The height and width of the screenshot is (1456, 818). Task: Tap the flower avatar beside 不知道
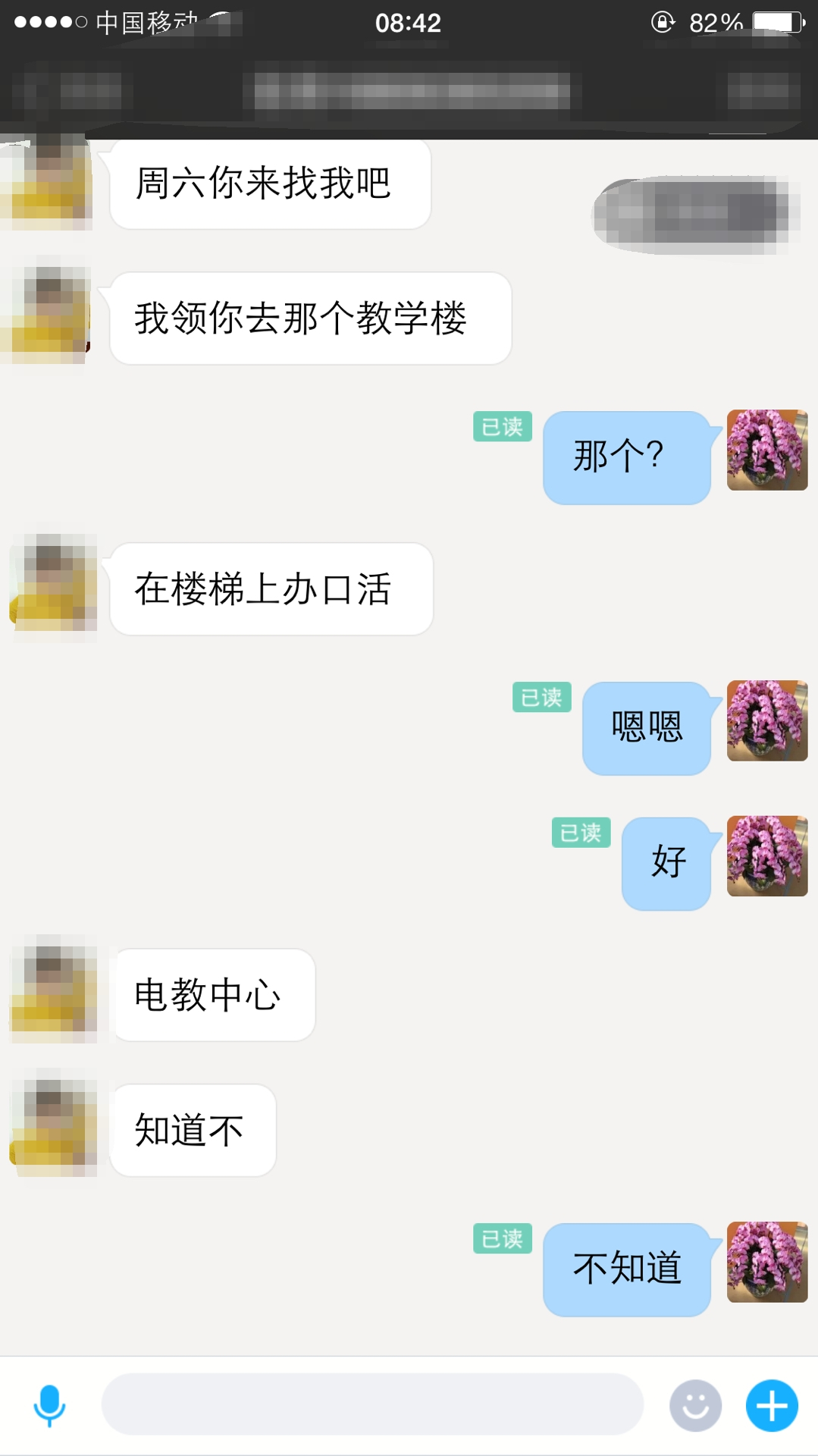pyautogui.click(x=767, y=1262)
